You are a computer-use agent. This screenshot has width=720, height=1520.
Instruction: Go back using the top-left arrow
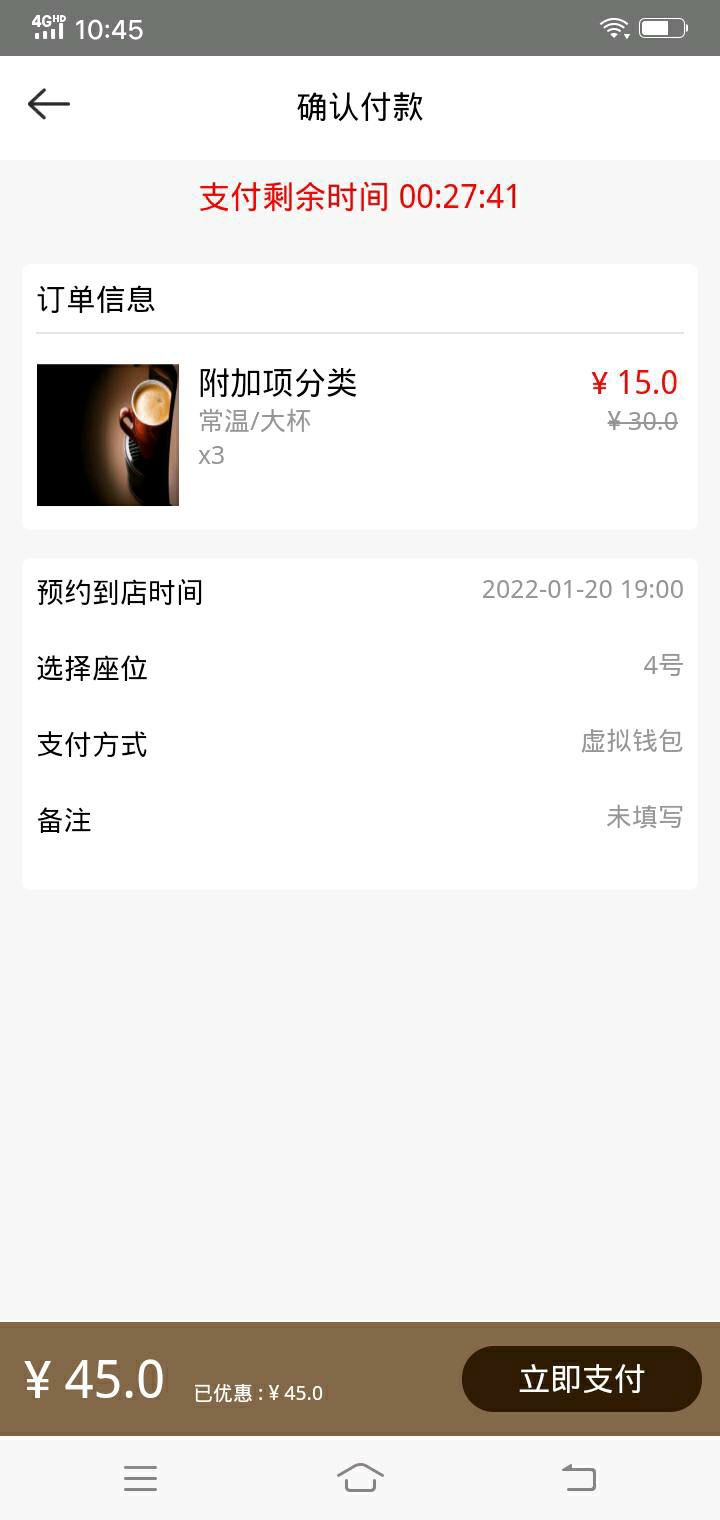(48, 104)
